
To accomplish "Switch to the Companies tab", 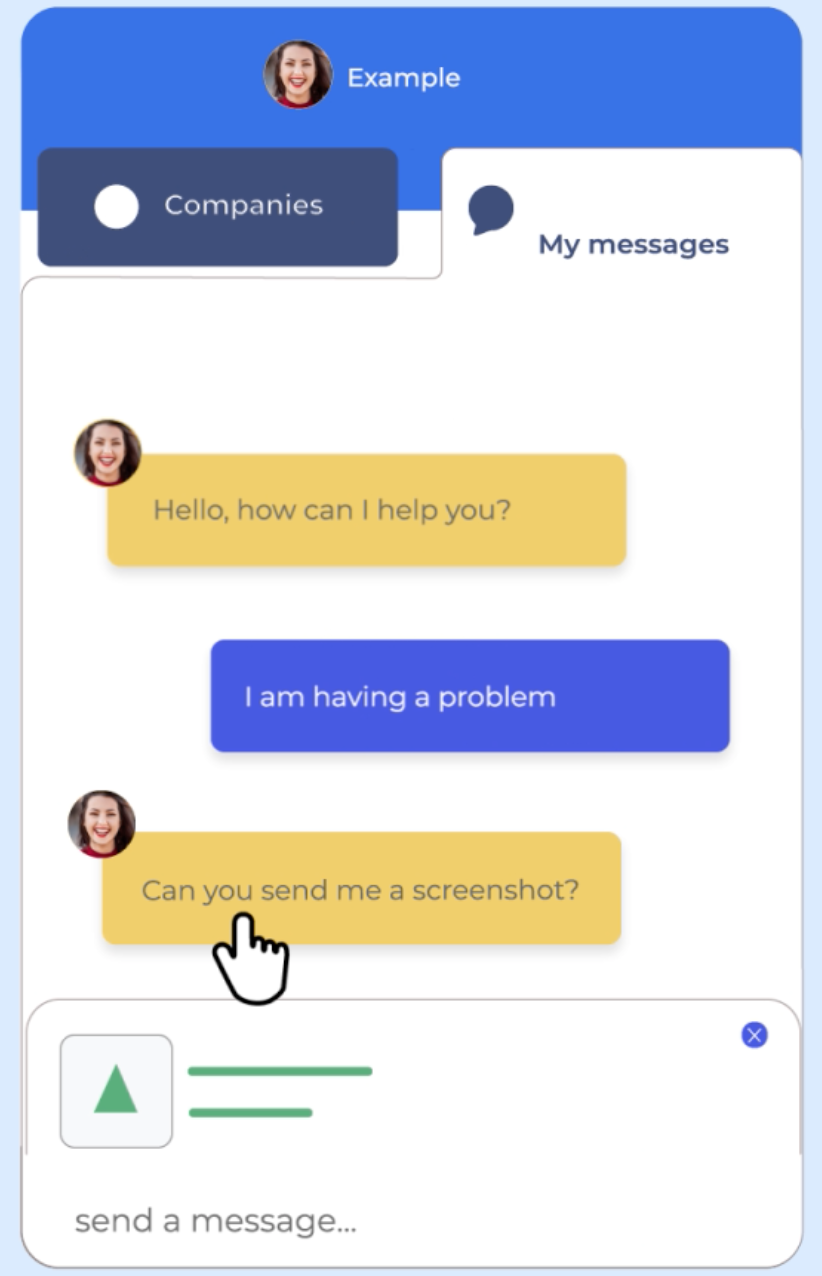I will [x=217, y=207].
